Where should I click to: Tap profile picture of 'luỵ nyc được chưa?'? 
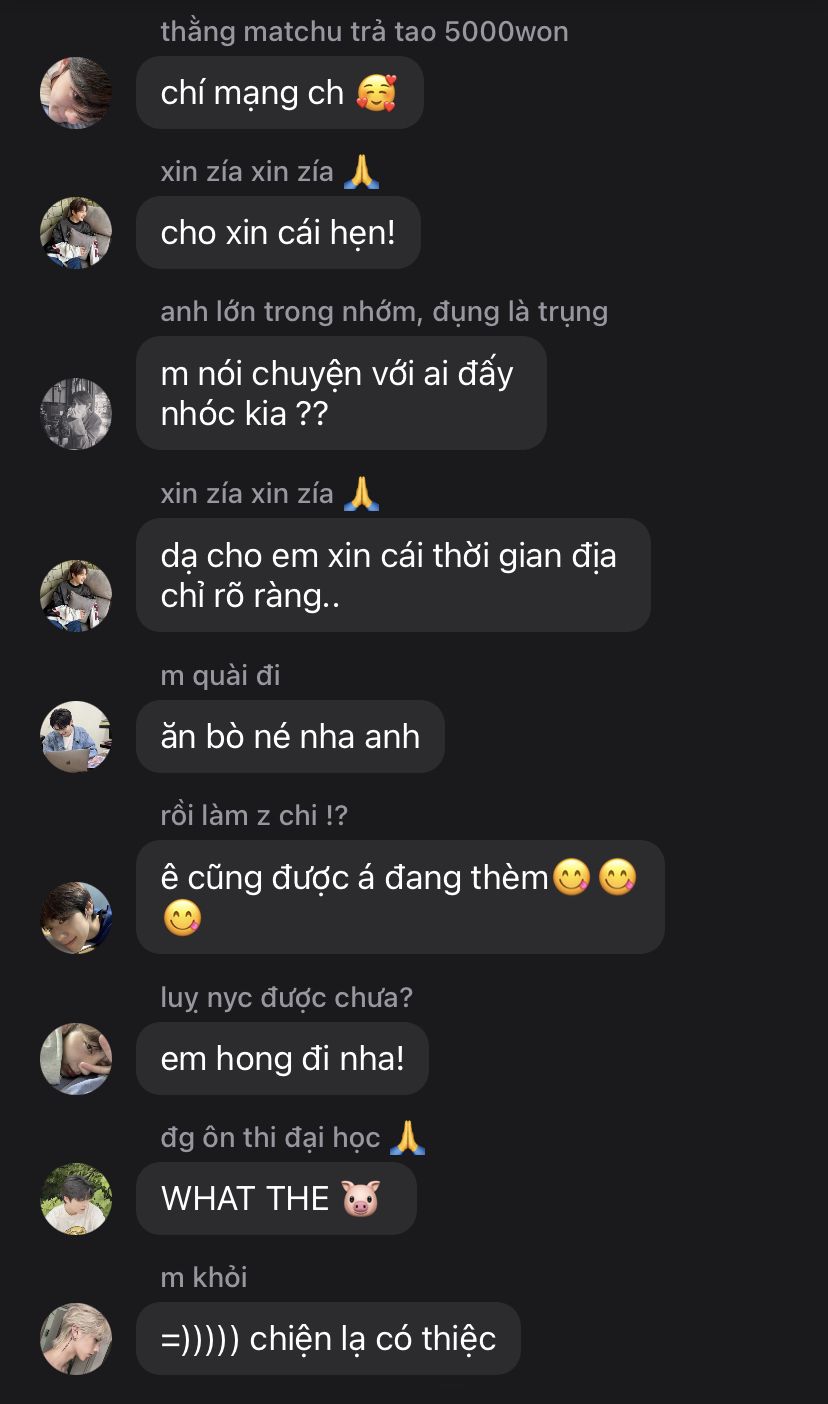(x=76, y=1059)
